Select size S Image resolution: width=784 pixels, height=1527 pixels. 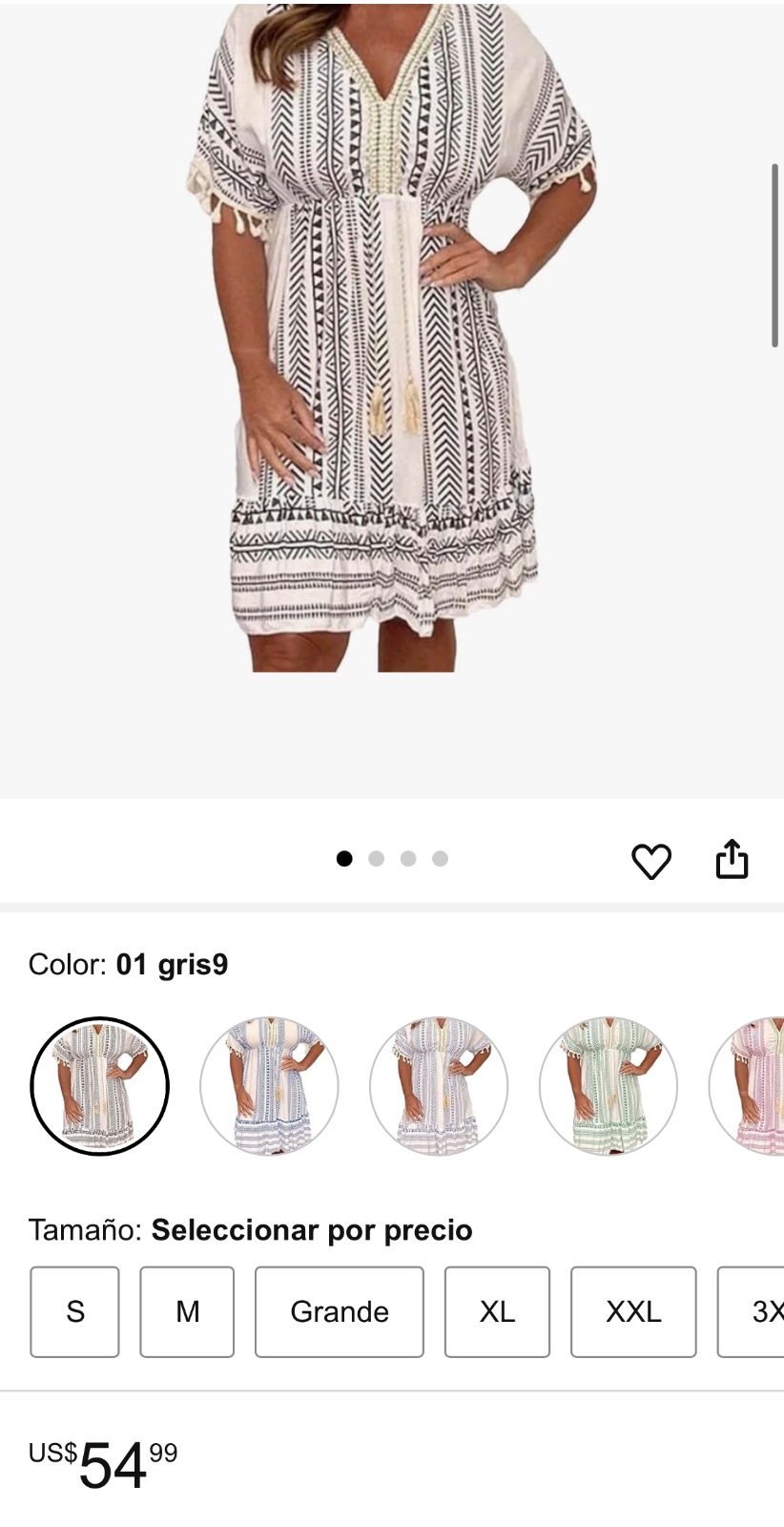coord(75,1311)
